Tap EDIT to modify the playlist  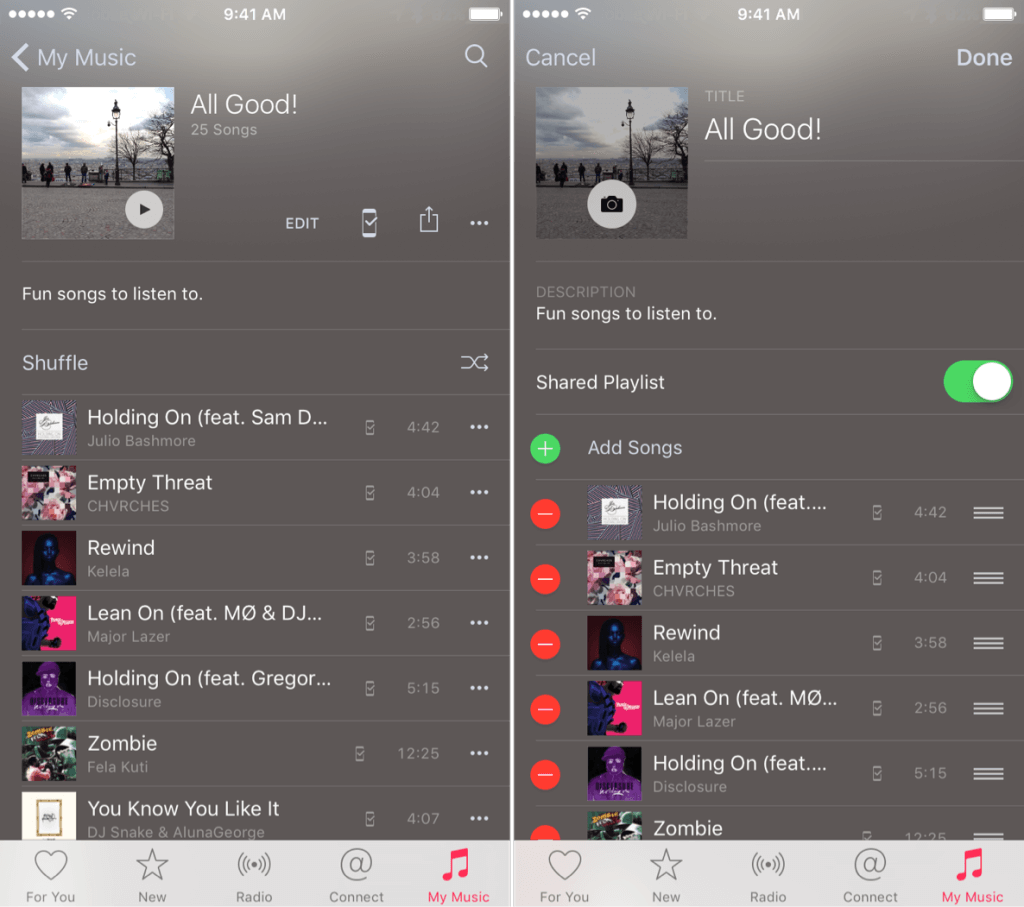[302, 223]
